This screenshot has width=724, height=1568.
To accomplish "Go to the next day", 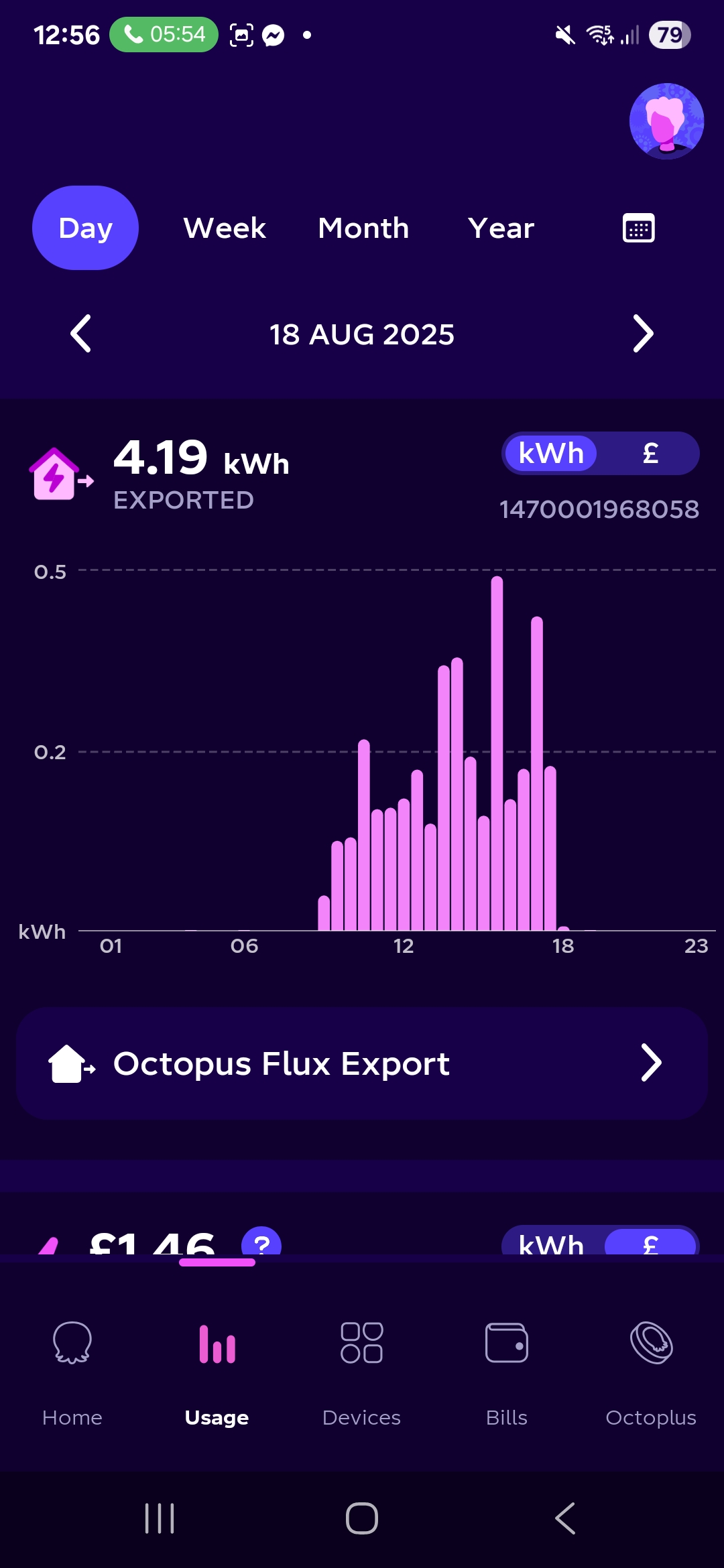I will [x=643, y=334].
